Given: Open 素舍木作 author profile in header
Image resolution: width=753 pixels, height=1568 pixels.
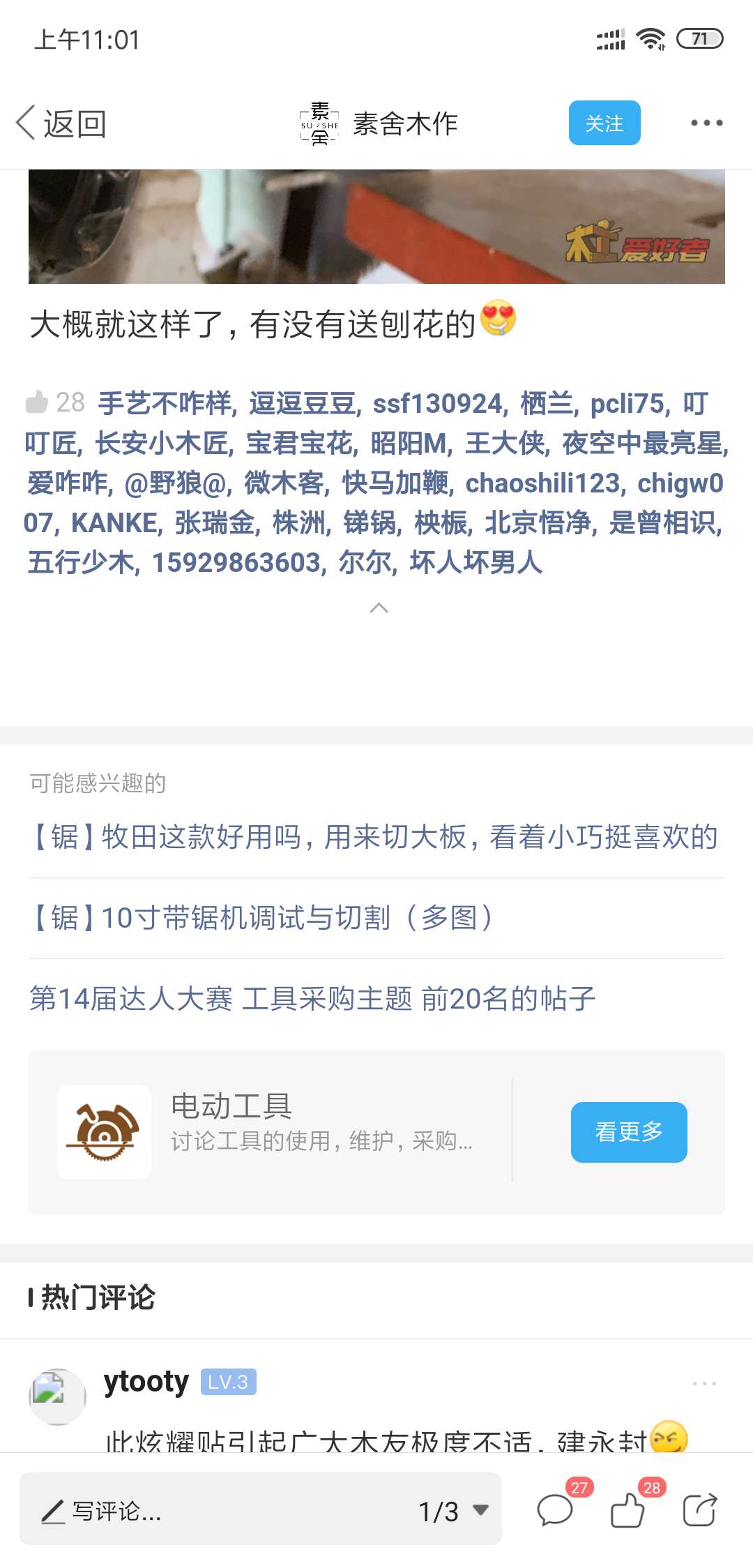Looking at the screenshot, I should point(379,123).
